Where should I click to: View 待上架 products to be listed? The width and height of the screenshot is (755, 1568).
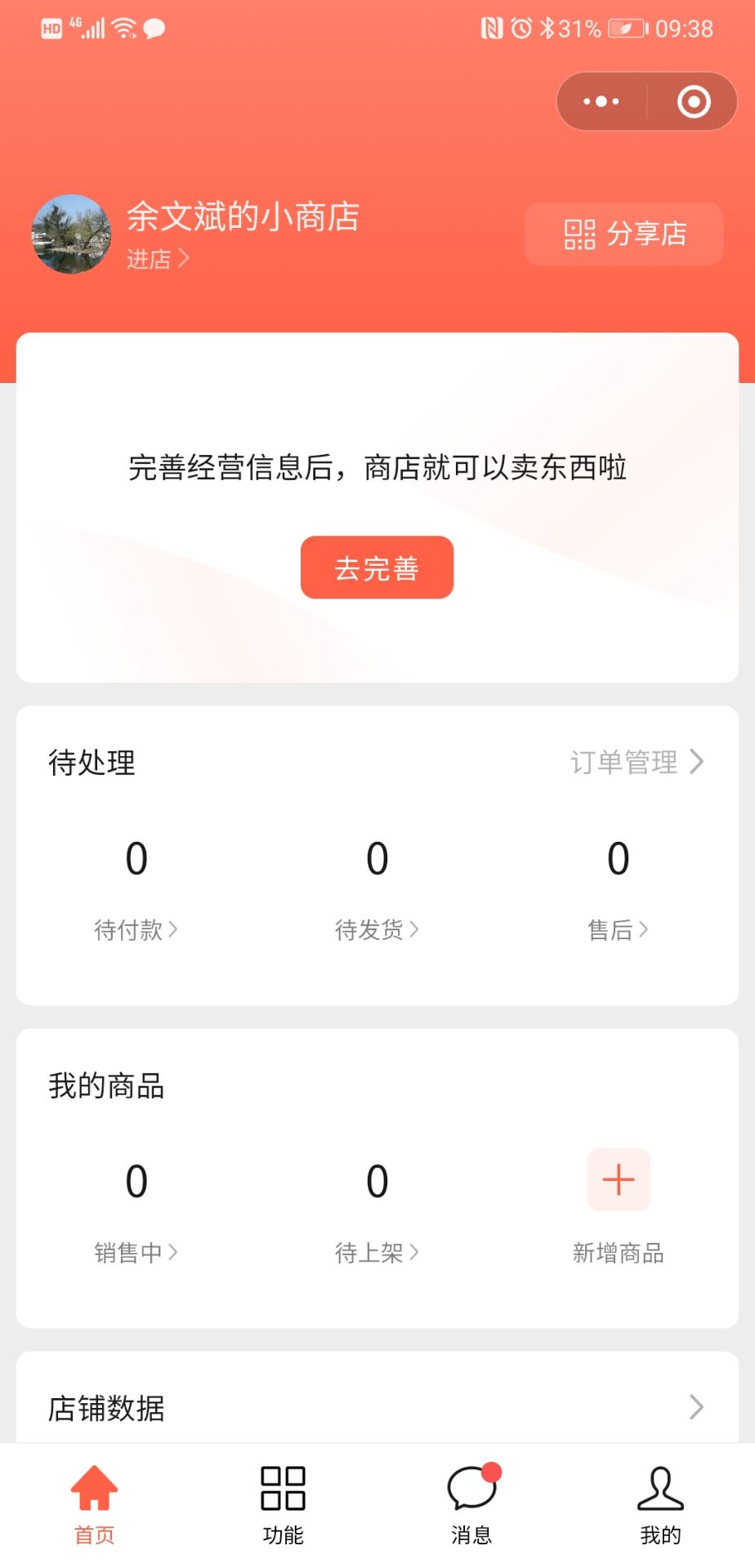[x=377, y=1252]
